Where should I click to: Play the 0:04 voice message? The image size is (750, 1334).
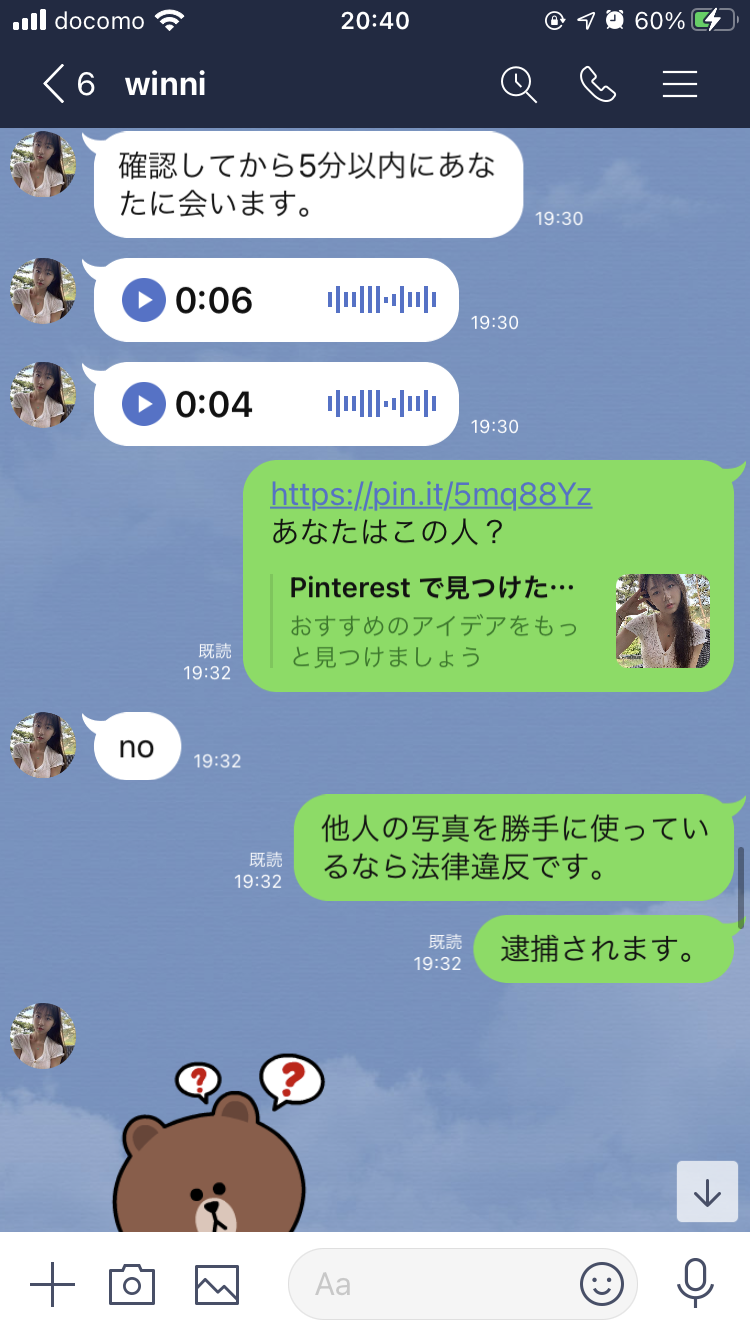click(x=144, y=404)
